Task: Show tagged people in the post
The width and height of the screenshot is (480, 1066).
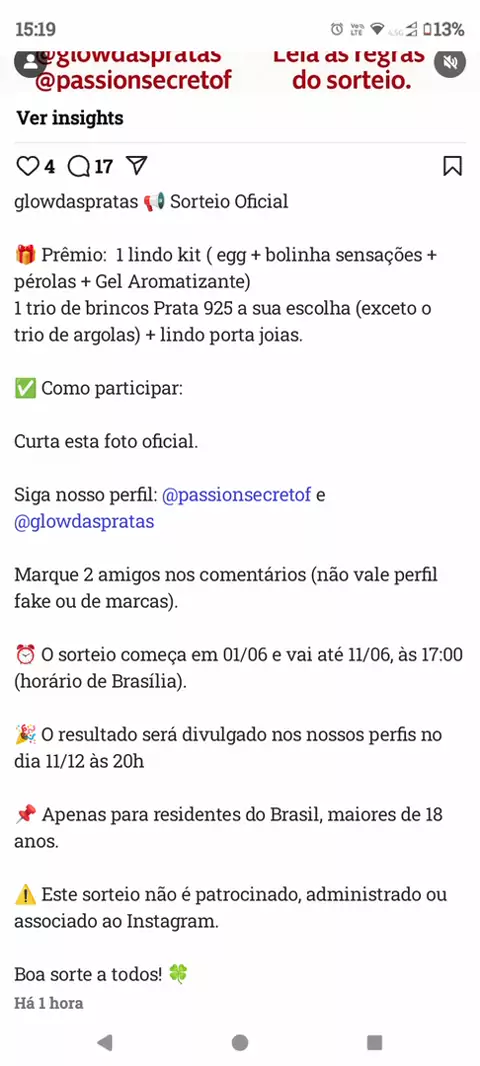Action: (30, 62)
